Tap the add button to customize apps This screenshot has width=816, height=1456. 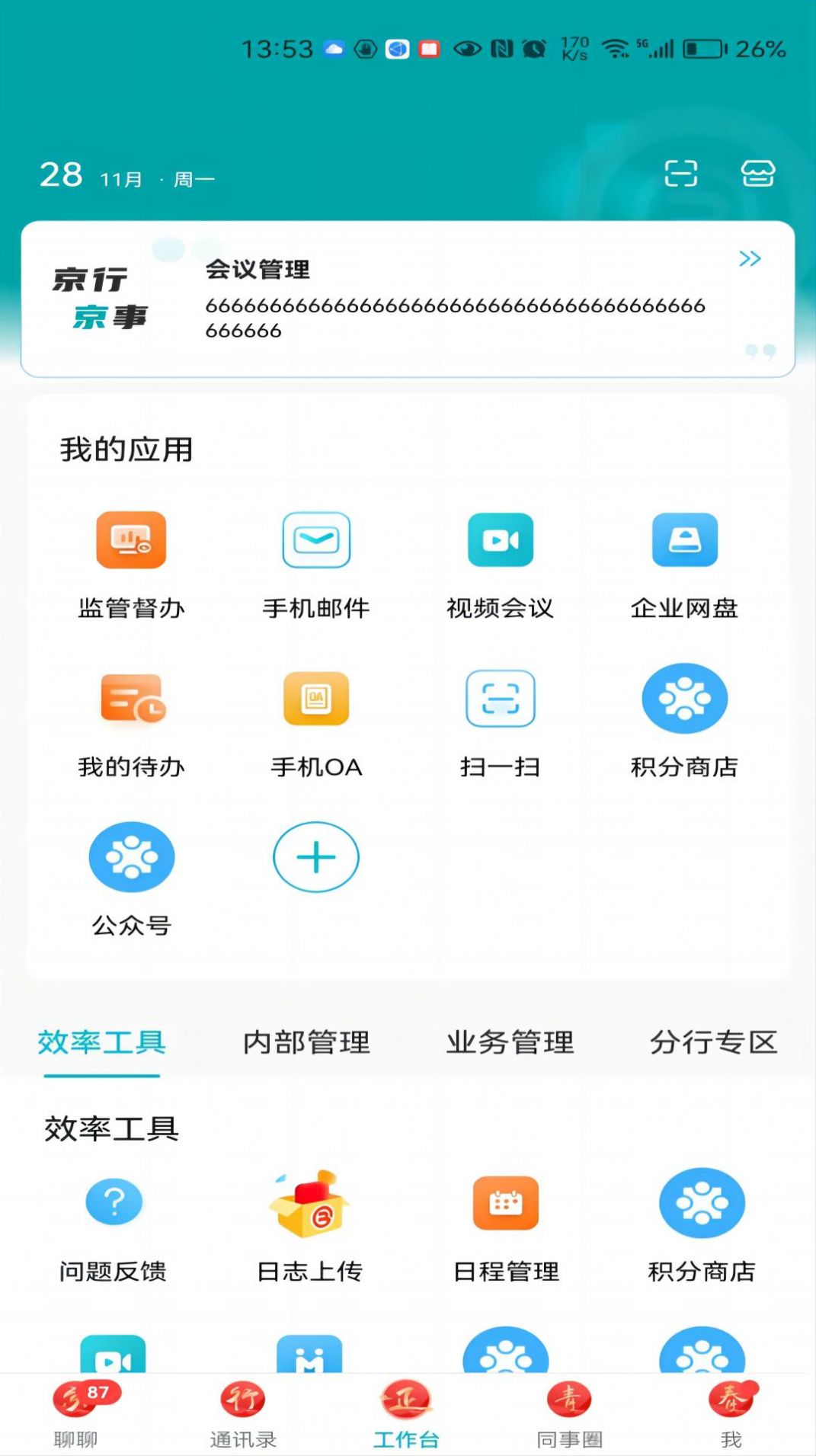click(x=315, y=856)
